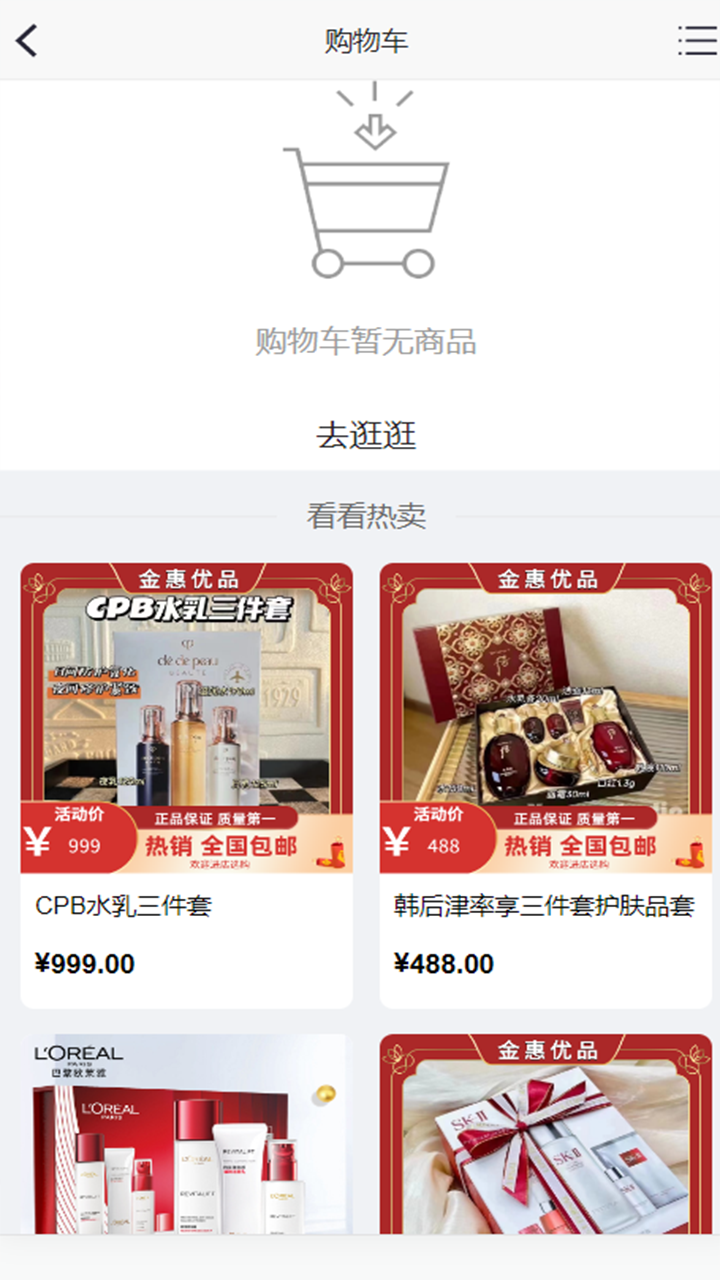Open the menu list icon

pyautogui.click(x=696, y=41)
